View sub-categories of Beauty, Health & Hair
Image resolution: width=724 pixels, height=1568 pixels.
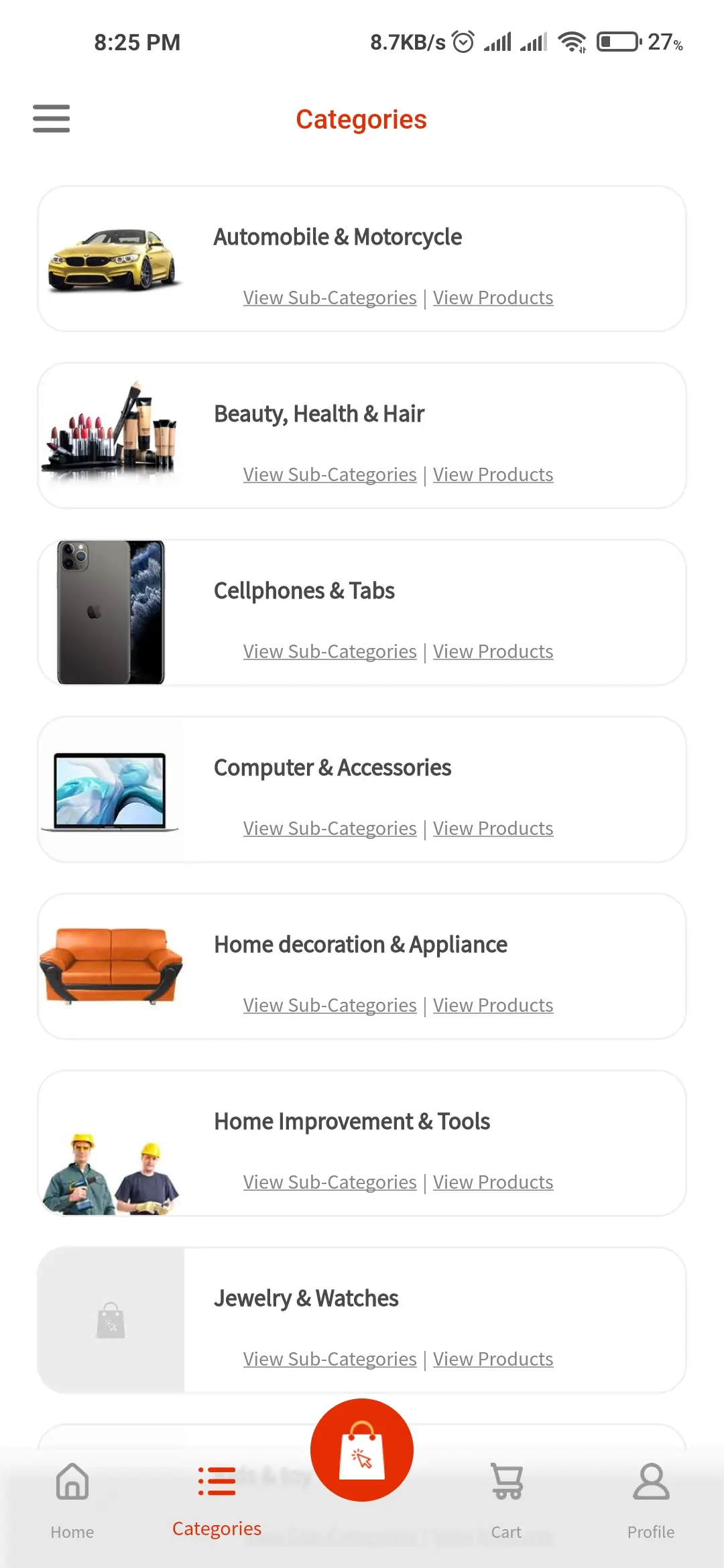pos(329,474)
